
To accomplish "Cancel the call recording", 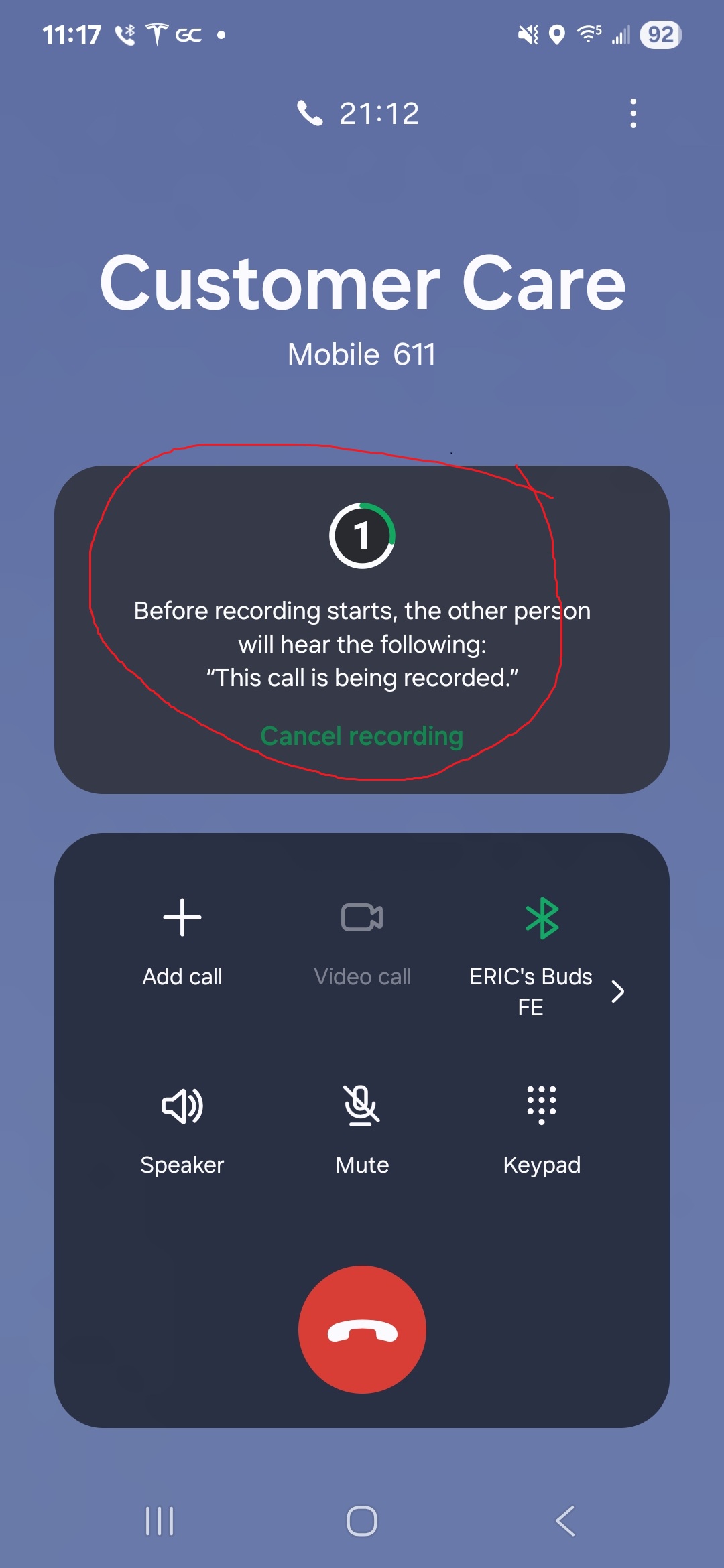I will [362, 736].
